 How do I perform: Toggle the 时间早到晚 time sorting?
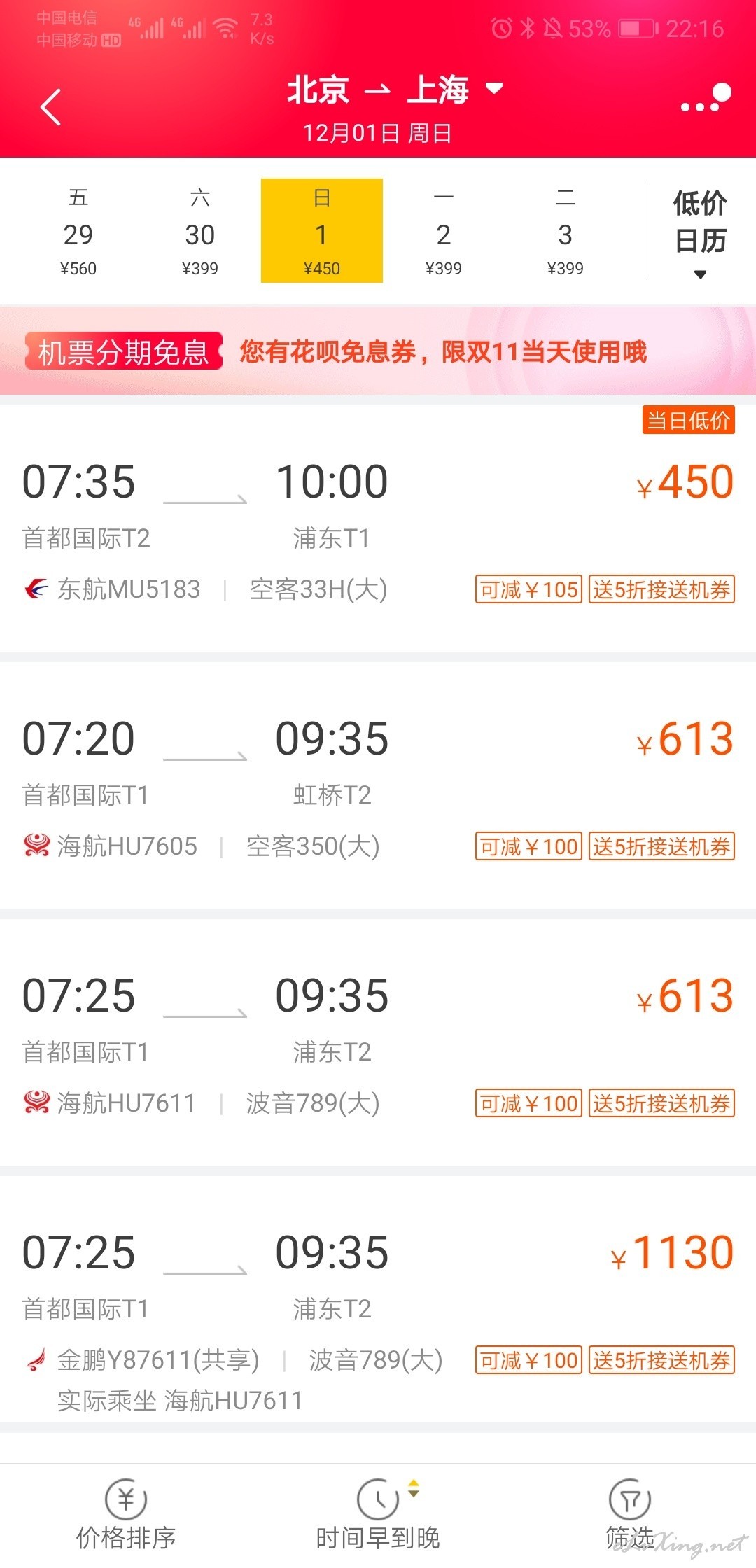pyautogui.click(x=378, y=1515)
